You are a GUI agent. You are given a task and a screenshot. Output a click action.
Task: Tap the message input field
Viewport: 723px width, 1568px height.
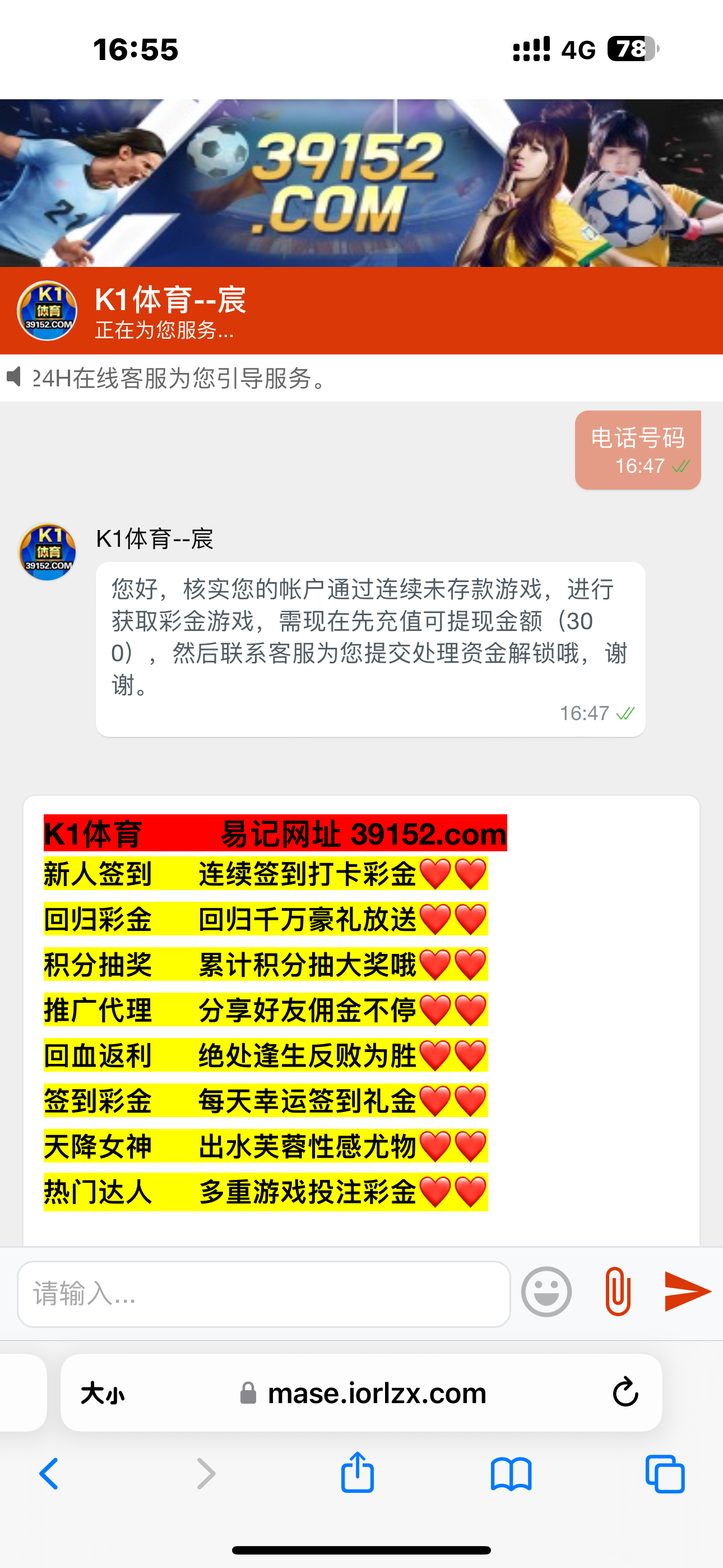tap(263, 1293)
